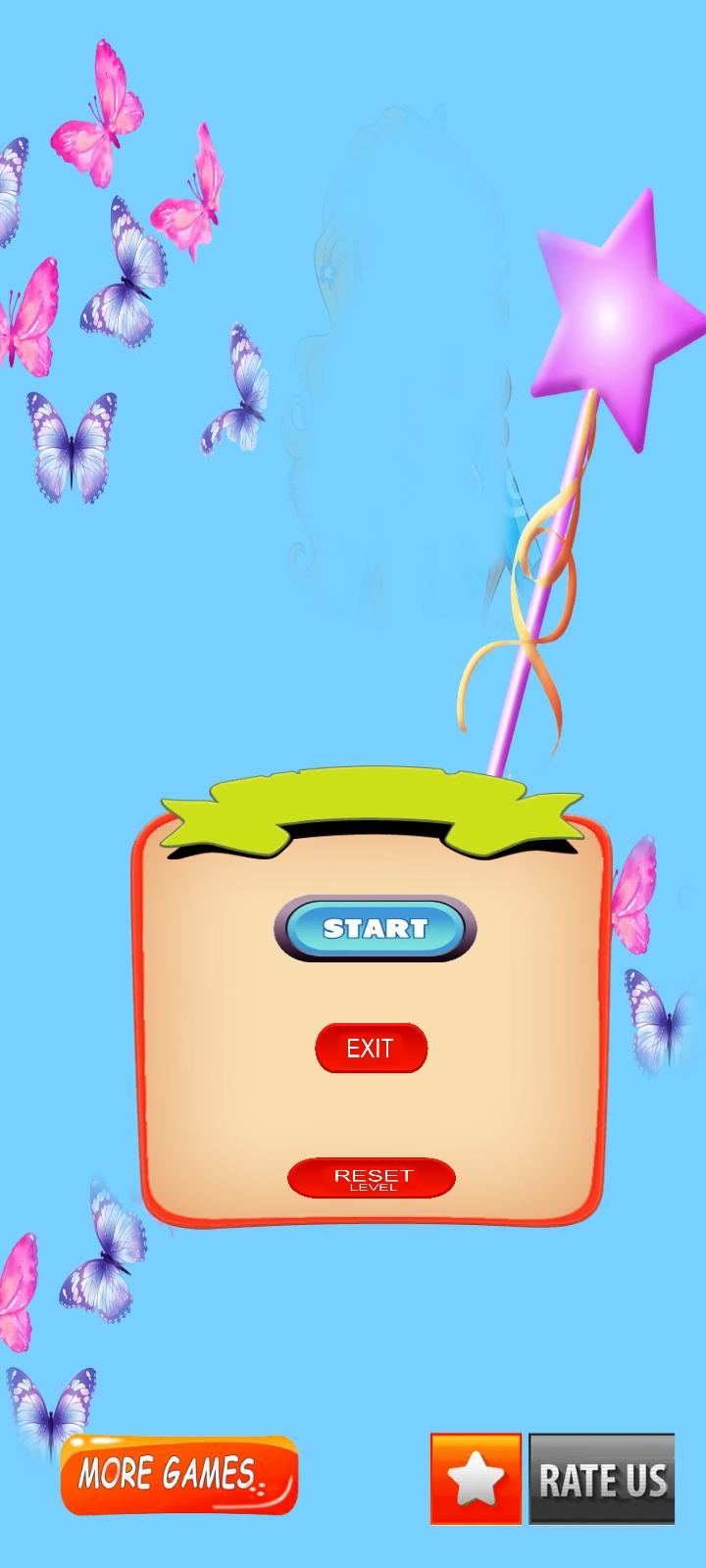Select the Reset Level button
Viewport: 706px width, 1568px height.
(x=372, y=1178)
